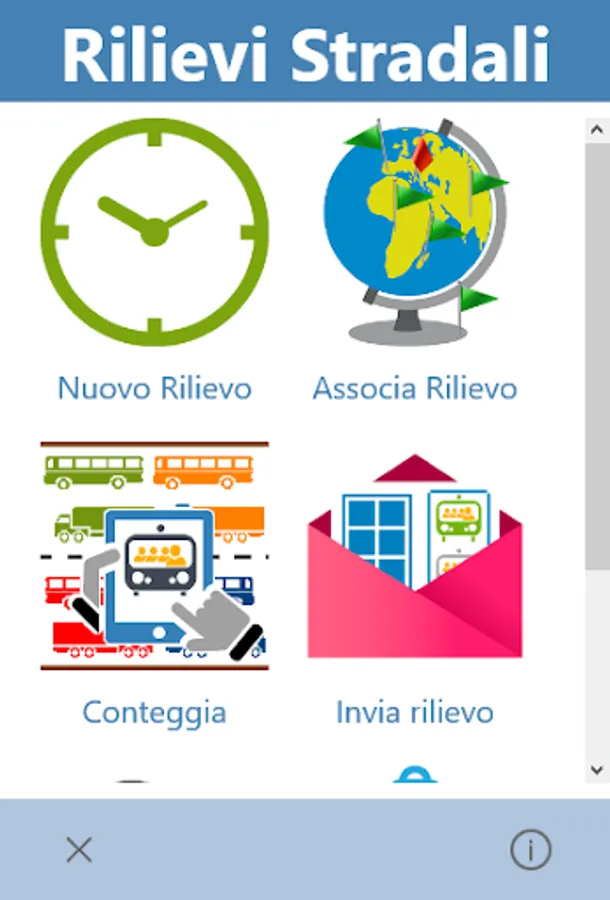Tap the scrollbar down arrow

click(597, 770)
